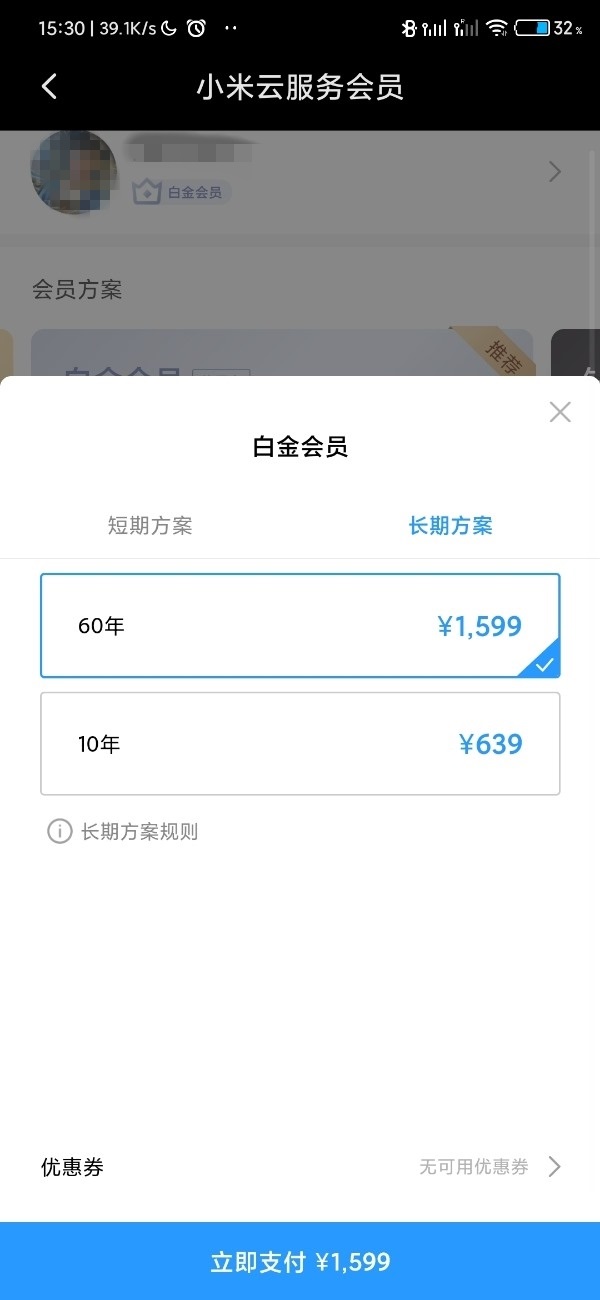Viewport: 600px width, 1300px height.
Task: Close the 白金会员 plan sheet
Action: pos(560,412)
